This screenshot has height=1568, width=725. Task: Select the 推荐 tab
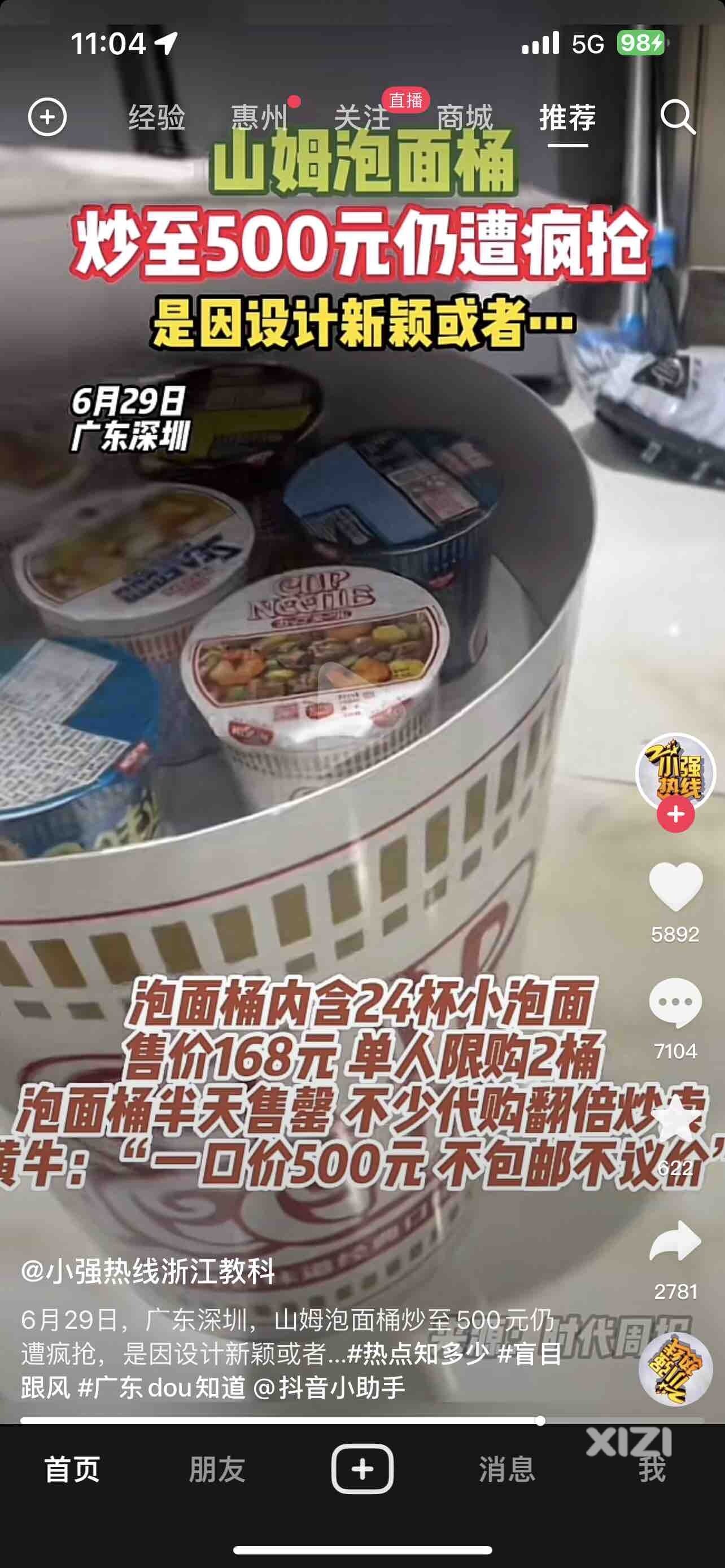pyautogui.click(x=567, y=117)
